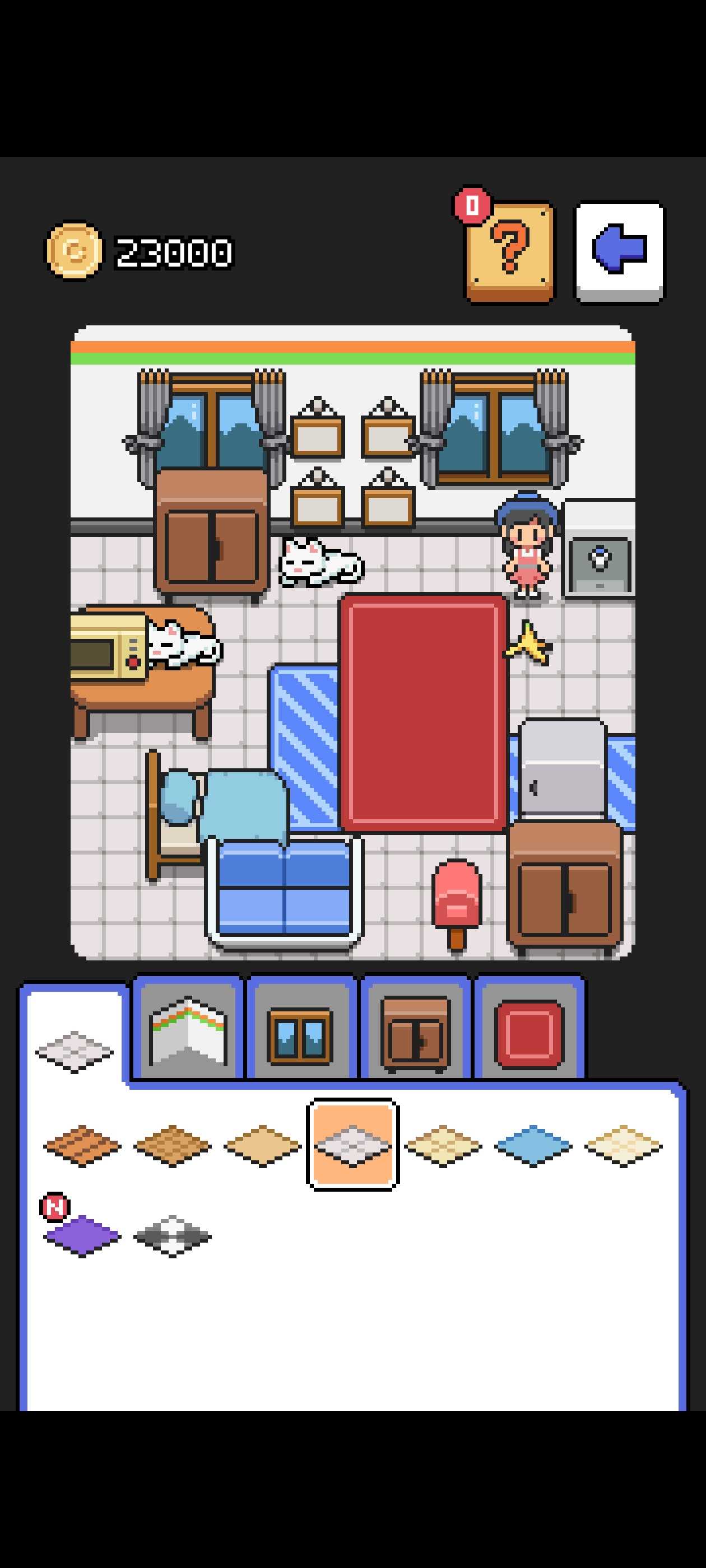Choose the new purple floor

point(82,1236)
